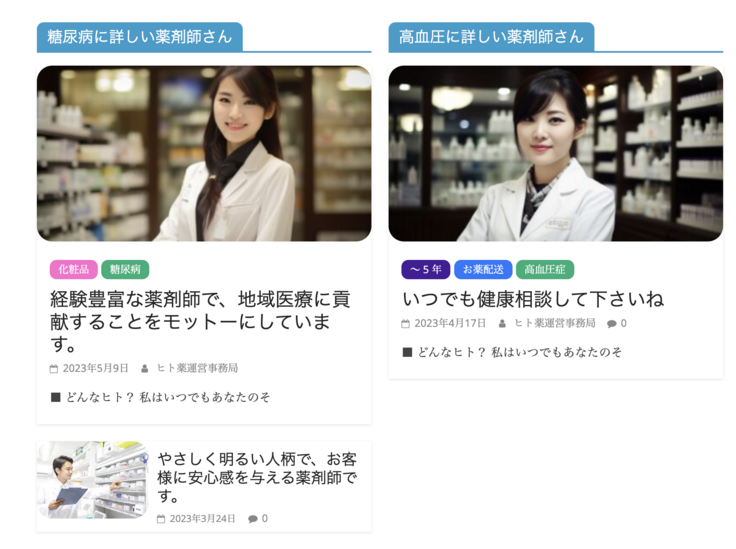This screenshot has width=736, height=549.
Task: Open the 高血圧に詳しい薬剤師さん category heading
Action: coord(491,37)
